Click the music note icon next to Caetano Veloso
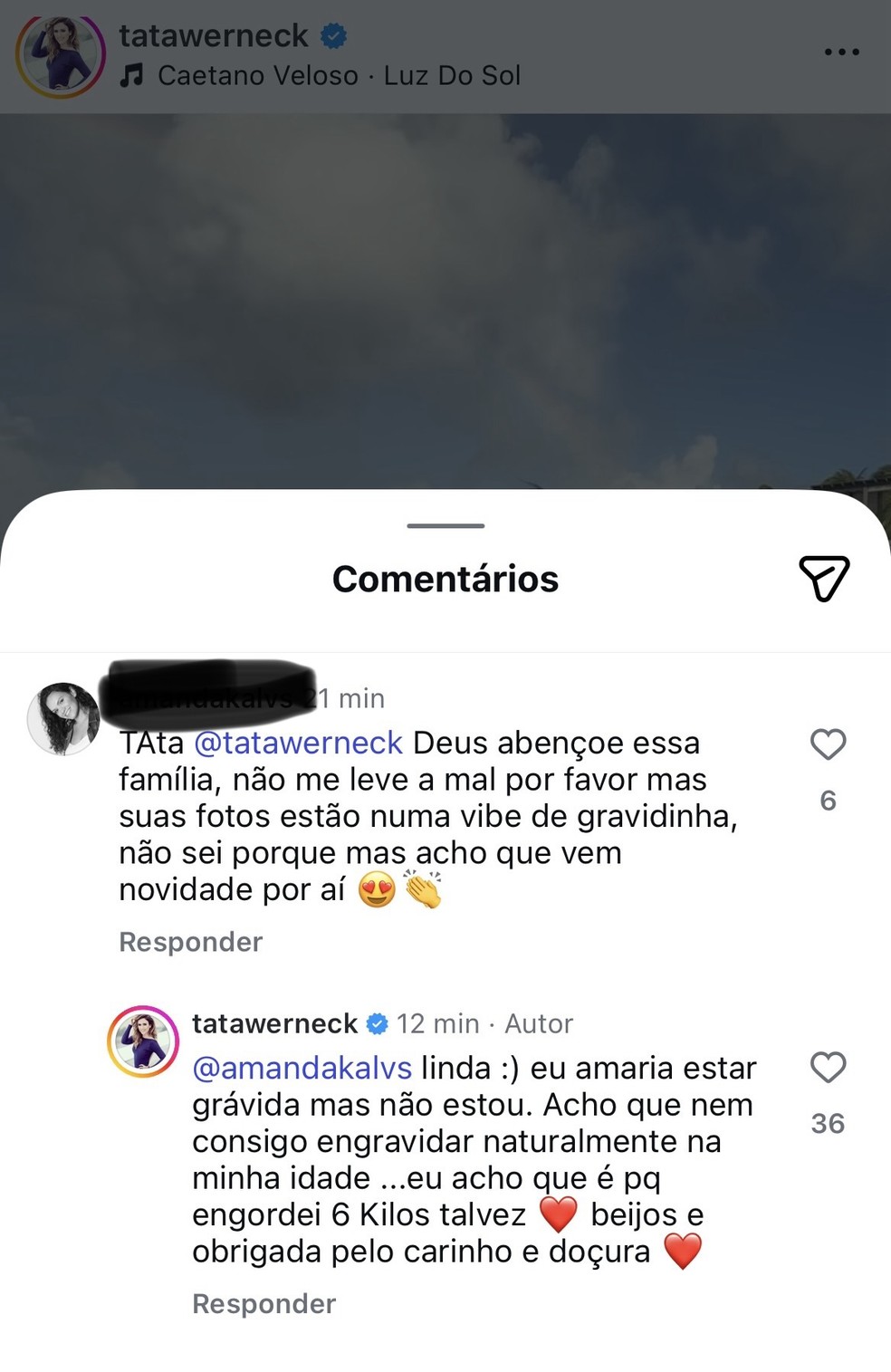This screenshot has height=1372, width=891. [134, 76]
